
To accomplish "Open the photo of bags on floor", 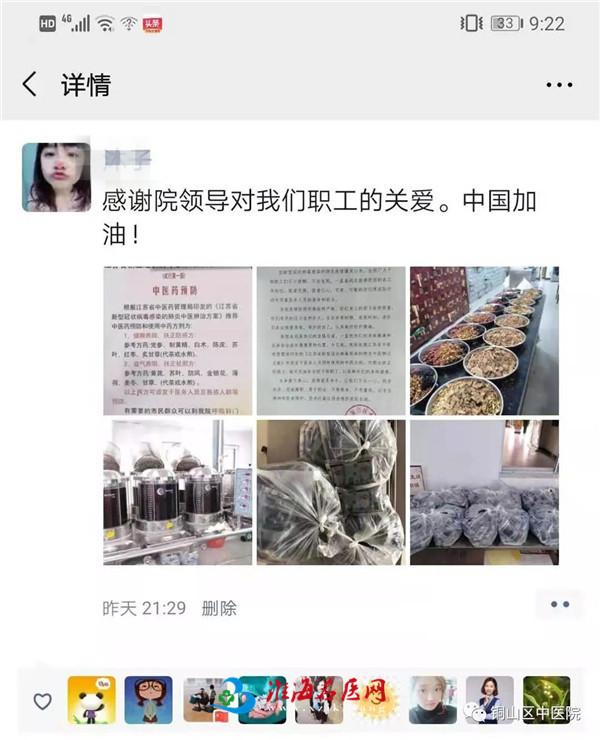I will pos(484,493).
